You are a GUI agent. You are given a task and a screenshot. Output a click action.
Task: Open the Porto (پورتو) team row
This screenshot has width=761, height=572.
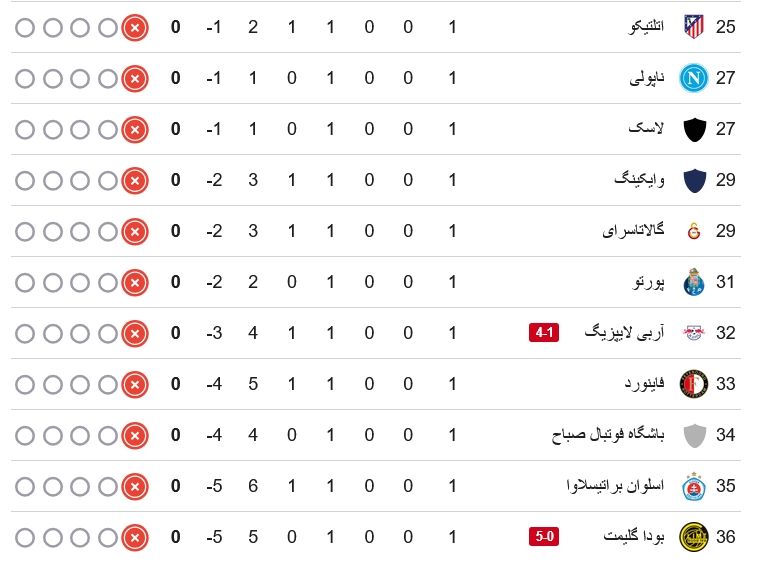(x=376, y=282)
